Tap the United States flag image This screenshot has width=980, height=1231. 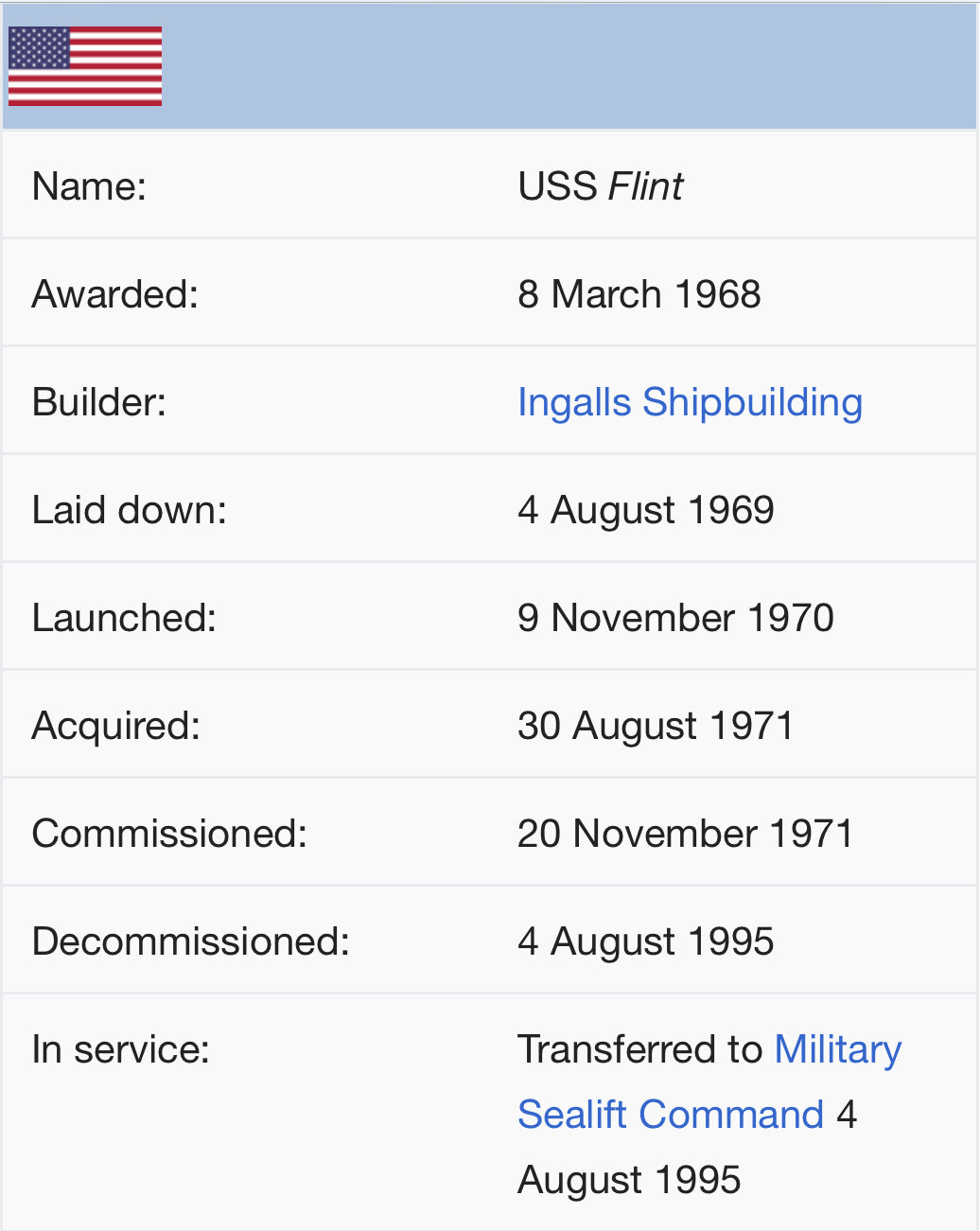pos(85,65)
